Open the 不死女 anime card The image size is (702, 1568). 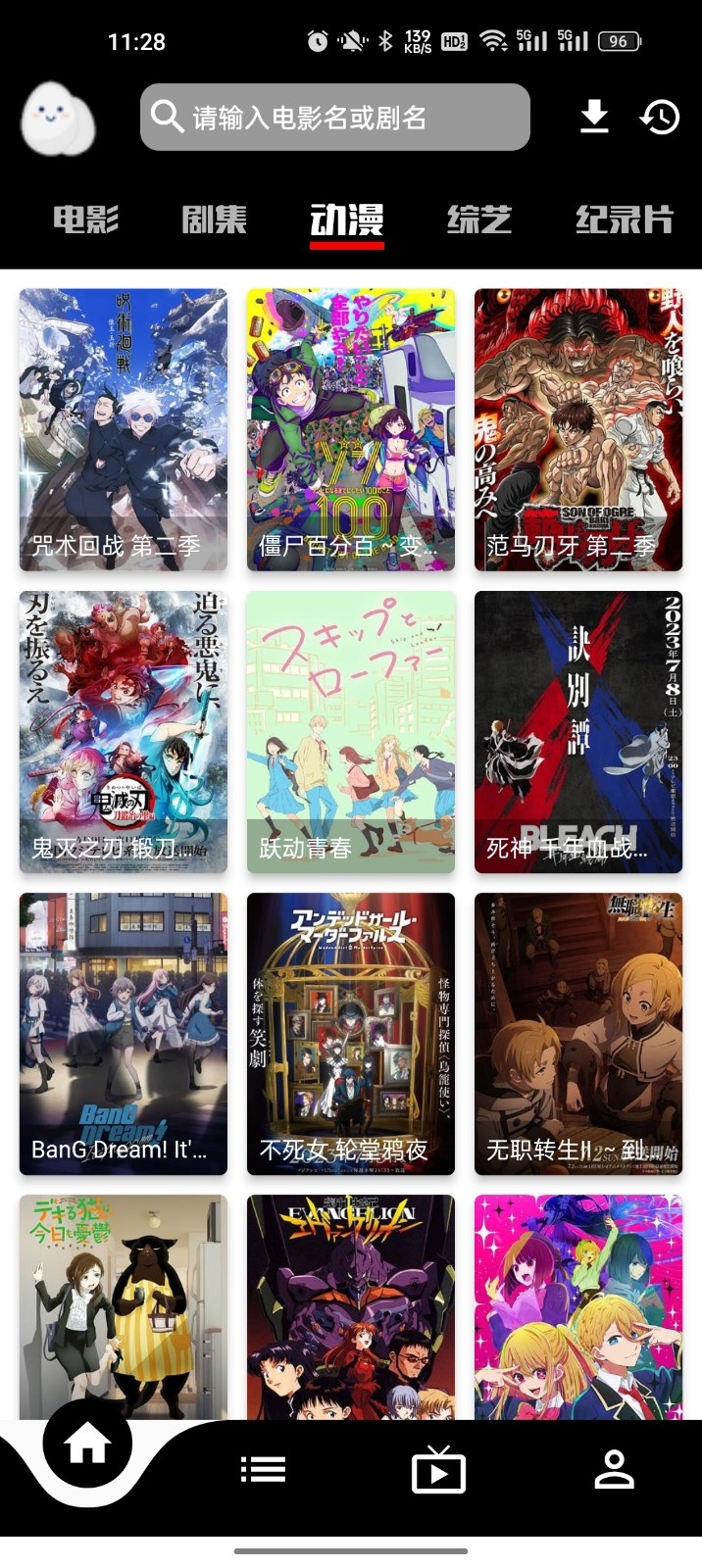[x=351, y=1033]
